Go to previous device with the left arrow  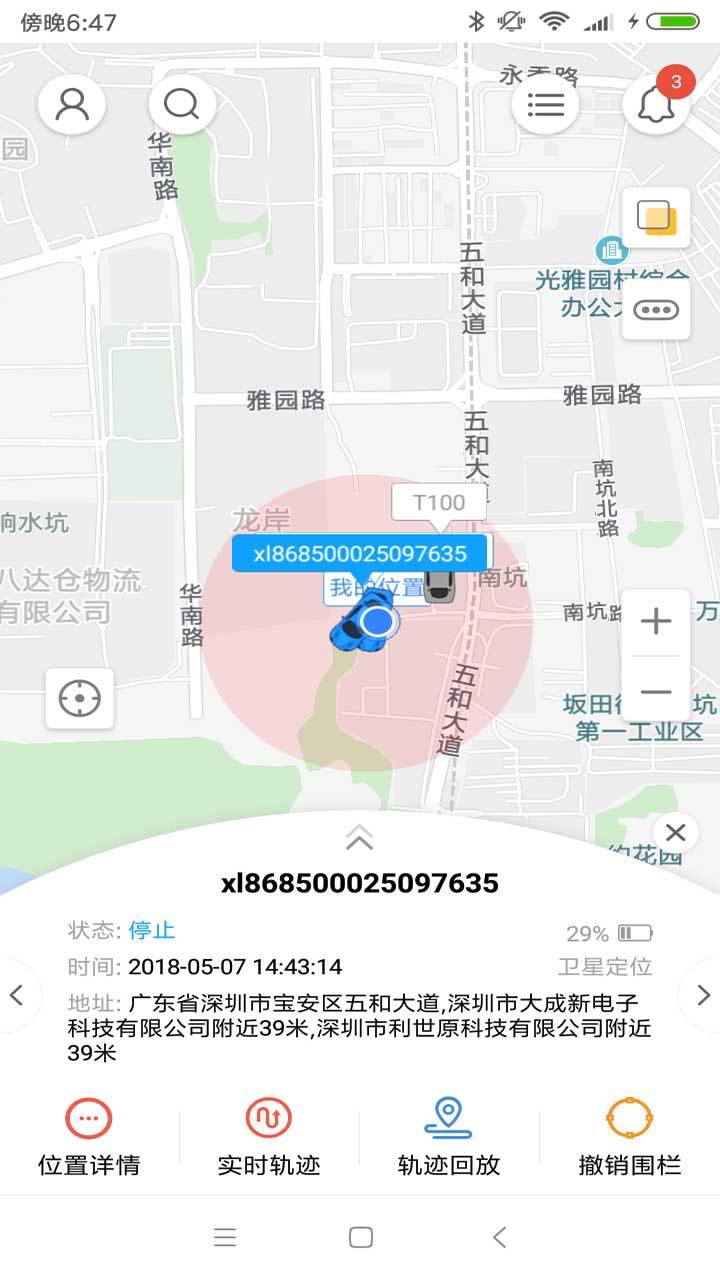point(18,995)
